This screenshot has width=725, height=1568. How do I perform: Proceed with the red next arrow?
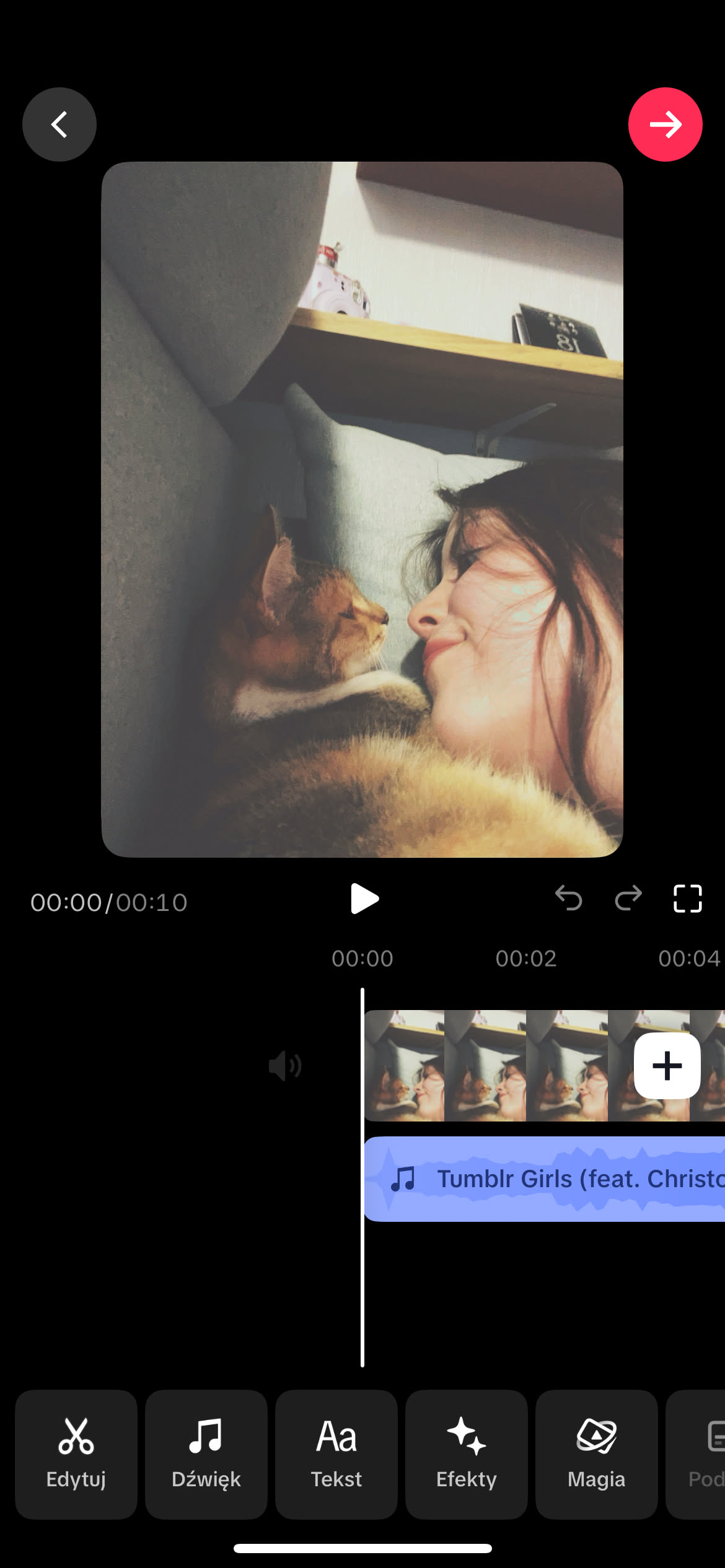click(x=665, y=124)
